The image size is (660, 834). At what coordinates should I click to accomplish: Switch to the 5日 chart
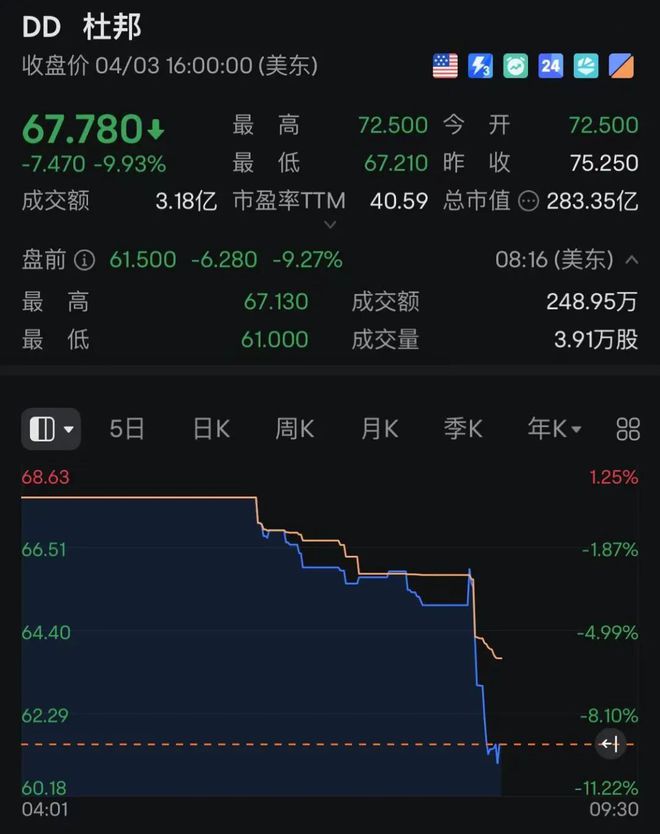coord(127,429)
